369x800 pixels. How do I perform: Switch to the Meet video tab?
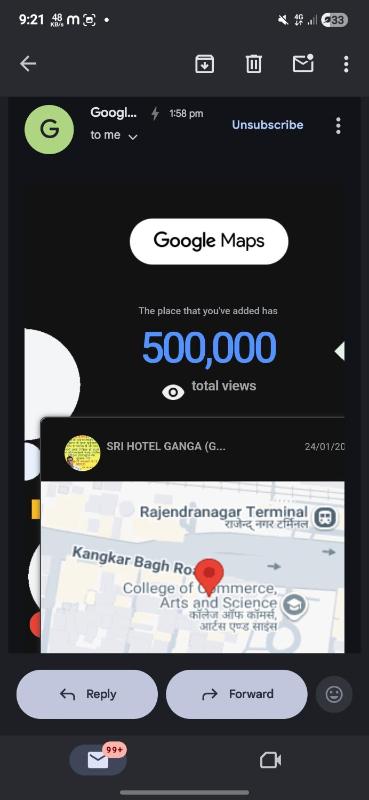click(x=270, y=760)
